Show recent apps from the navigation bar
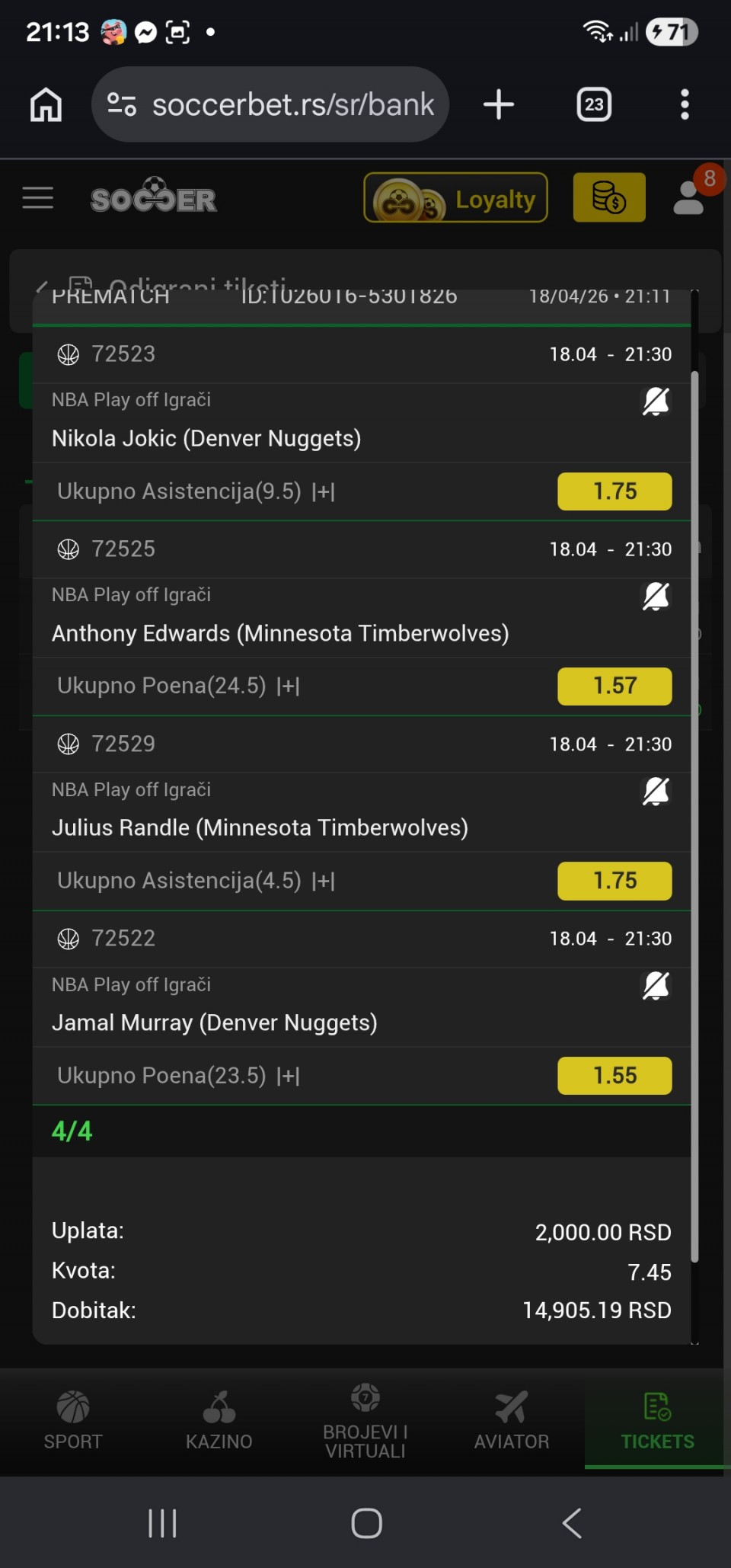 click(162, 1523)
